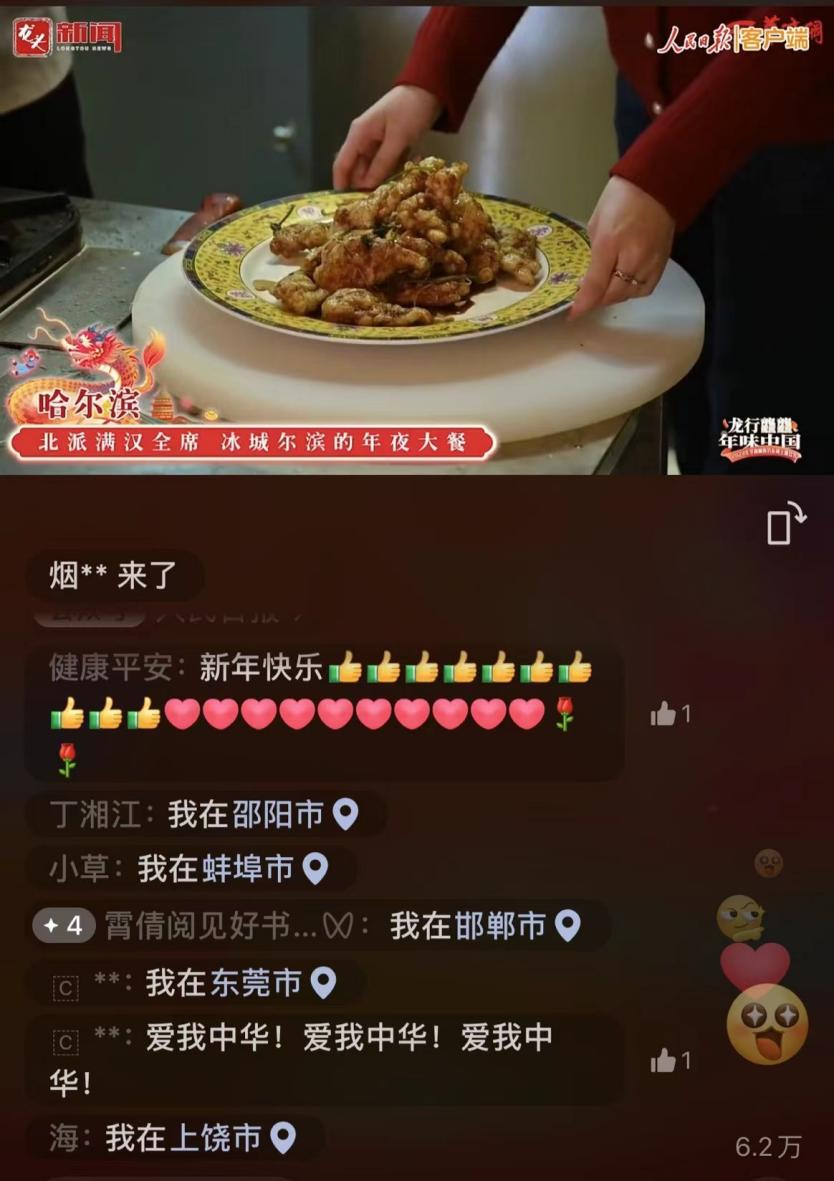
Task: Open the 我在邯郸市 comment
Action: click(x=320, y=926)
